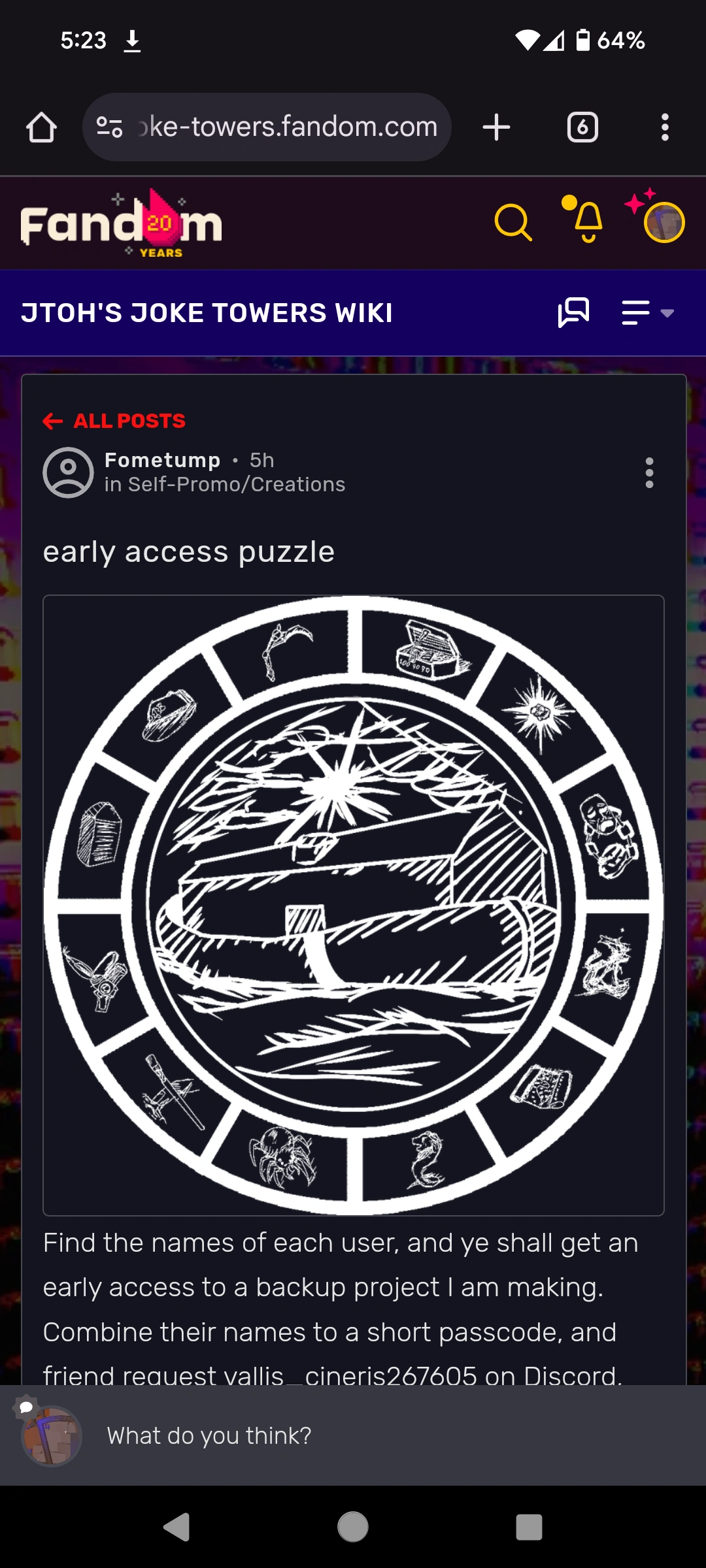The image size is (706, 1568).
Task: Open the notifications bell
Action: coord(587,221)
